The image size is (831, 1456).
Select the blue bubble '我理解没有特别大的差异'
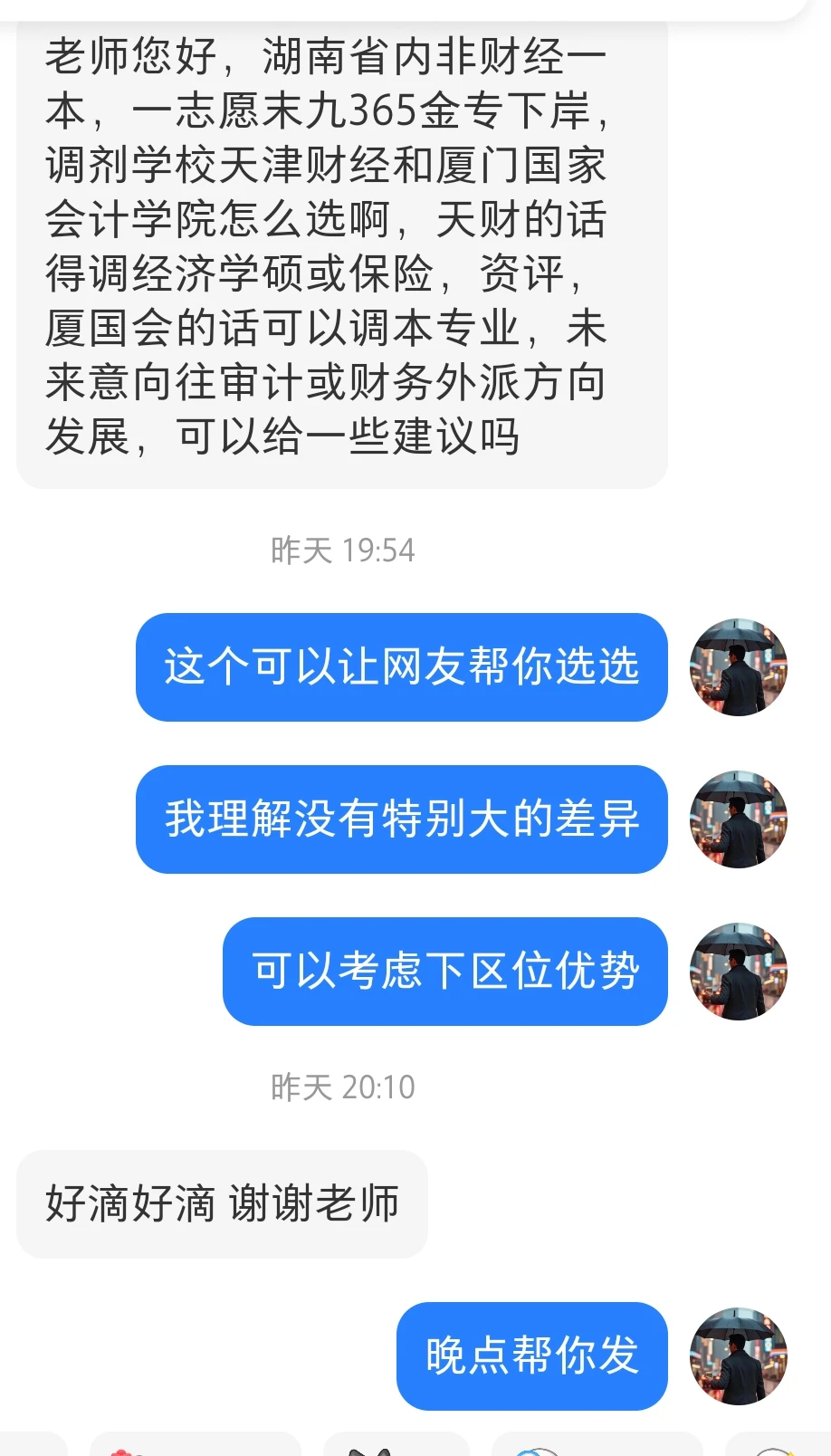click(x=401, y=819)
